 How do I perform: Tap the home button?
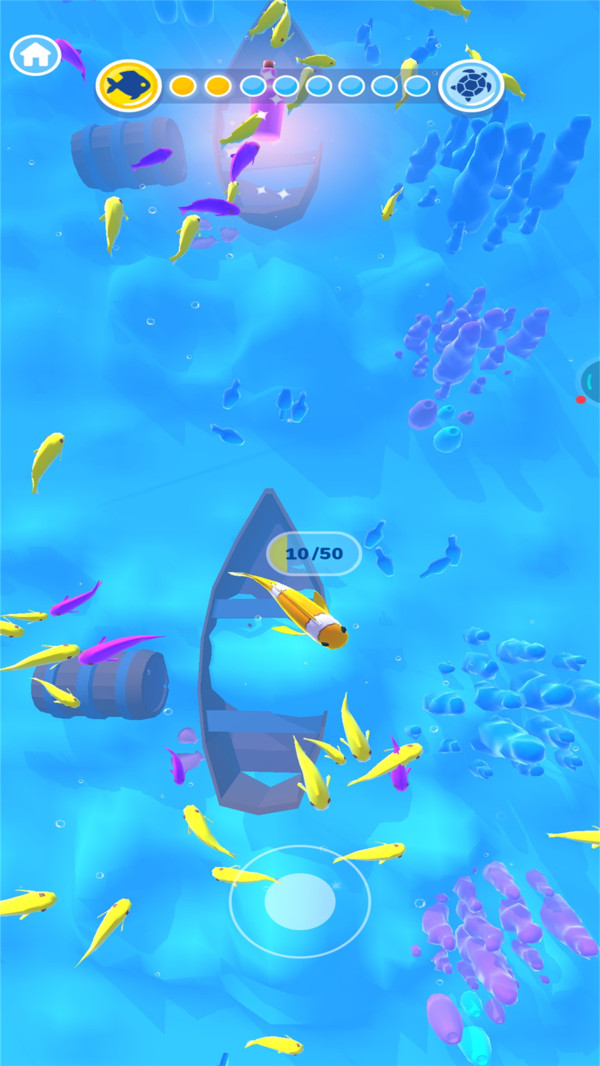35,56
